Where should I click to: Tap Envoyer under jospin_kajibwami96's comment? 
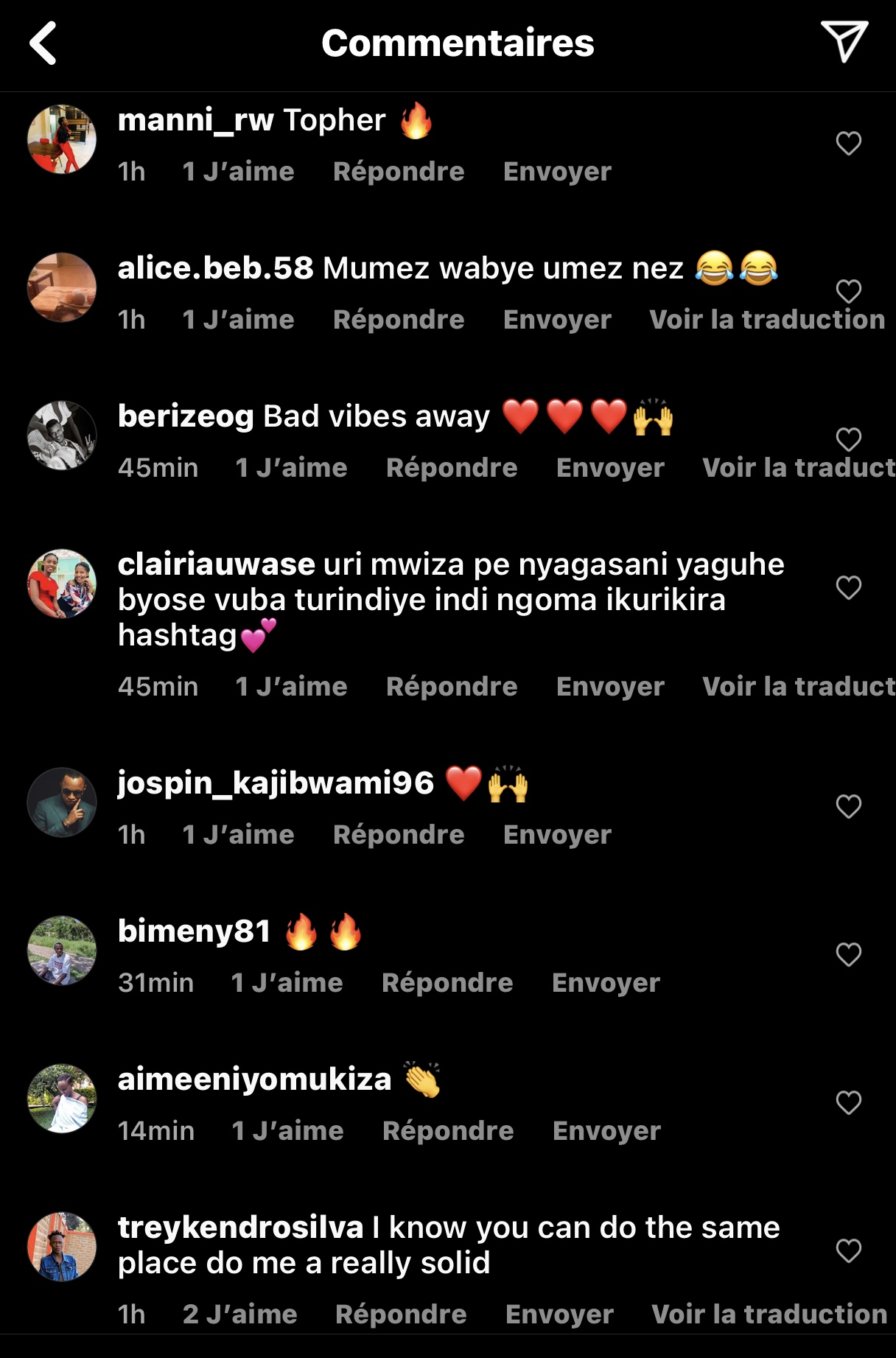coord(557,835)
